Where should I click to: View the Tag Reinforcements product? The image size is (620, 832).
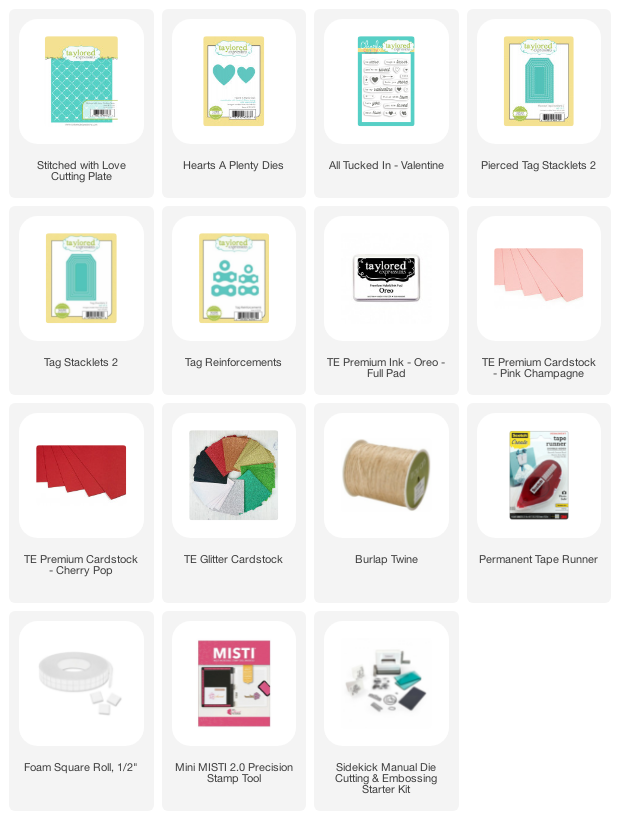click(x=233, y=278)
